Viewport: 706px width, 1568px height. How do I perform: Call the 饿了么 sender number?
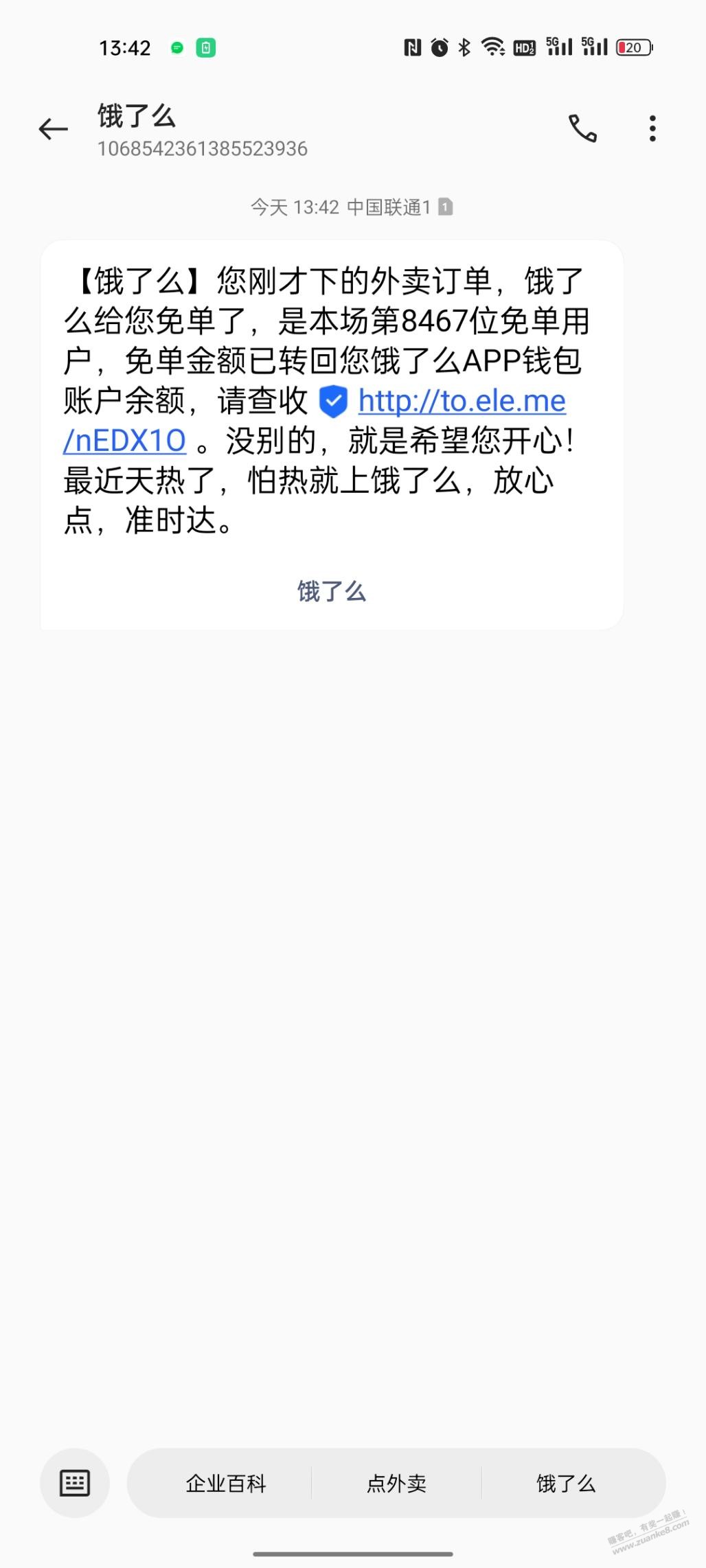click(582, 128)
